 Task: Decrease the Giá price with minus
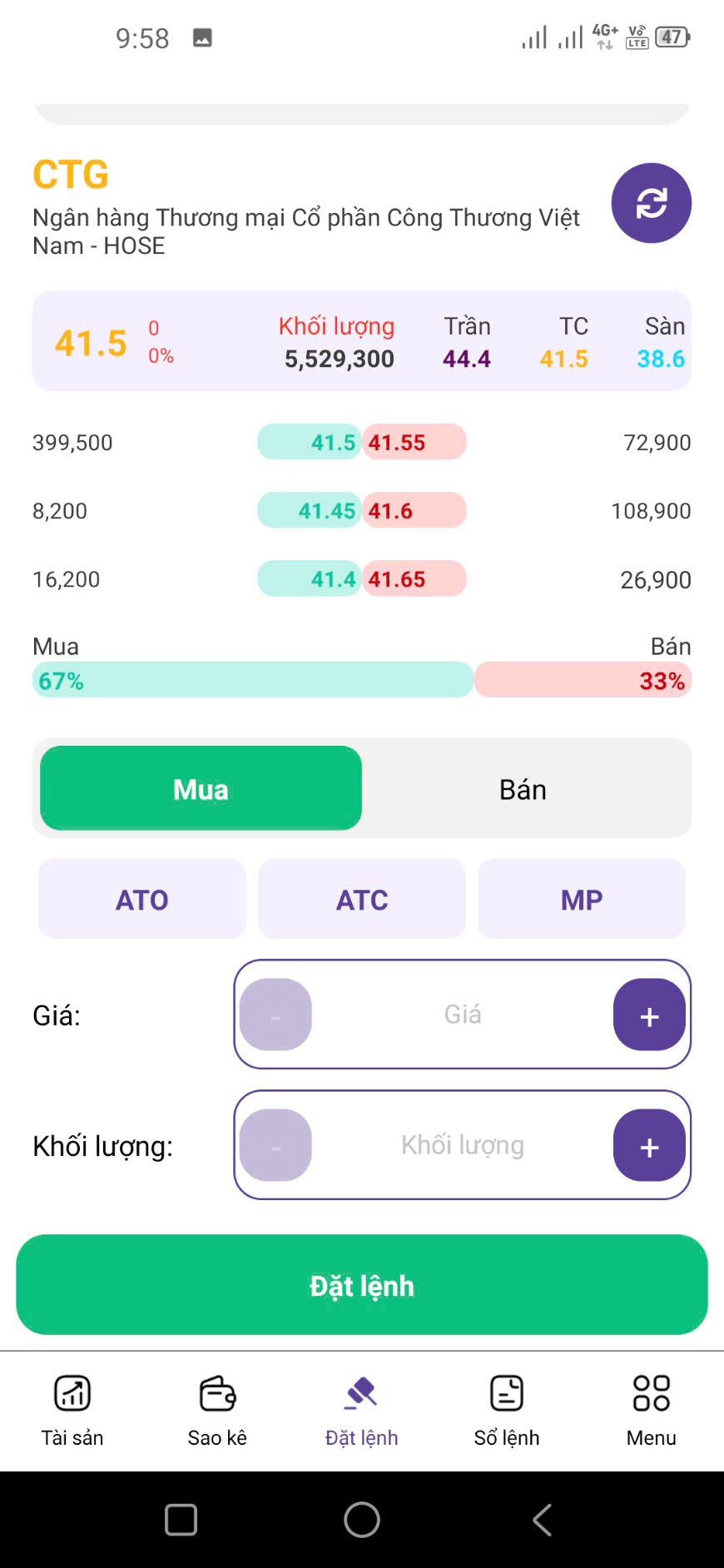[x=275, y=1015]
